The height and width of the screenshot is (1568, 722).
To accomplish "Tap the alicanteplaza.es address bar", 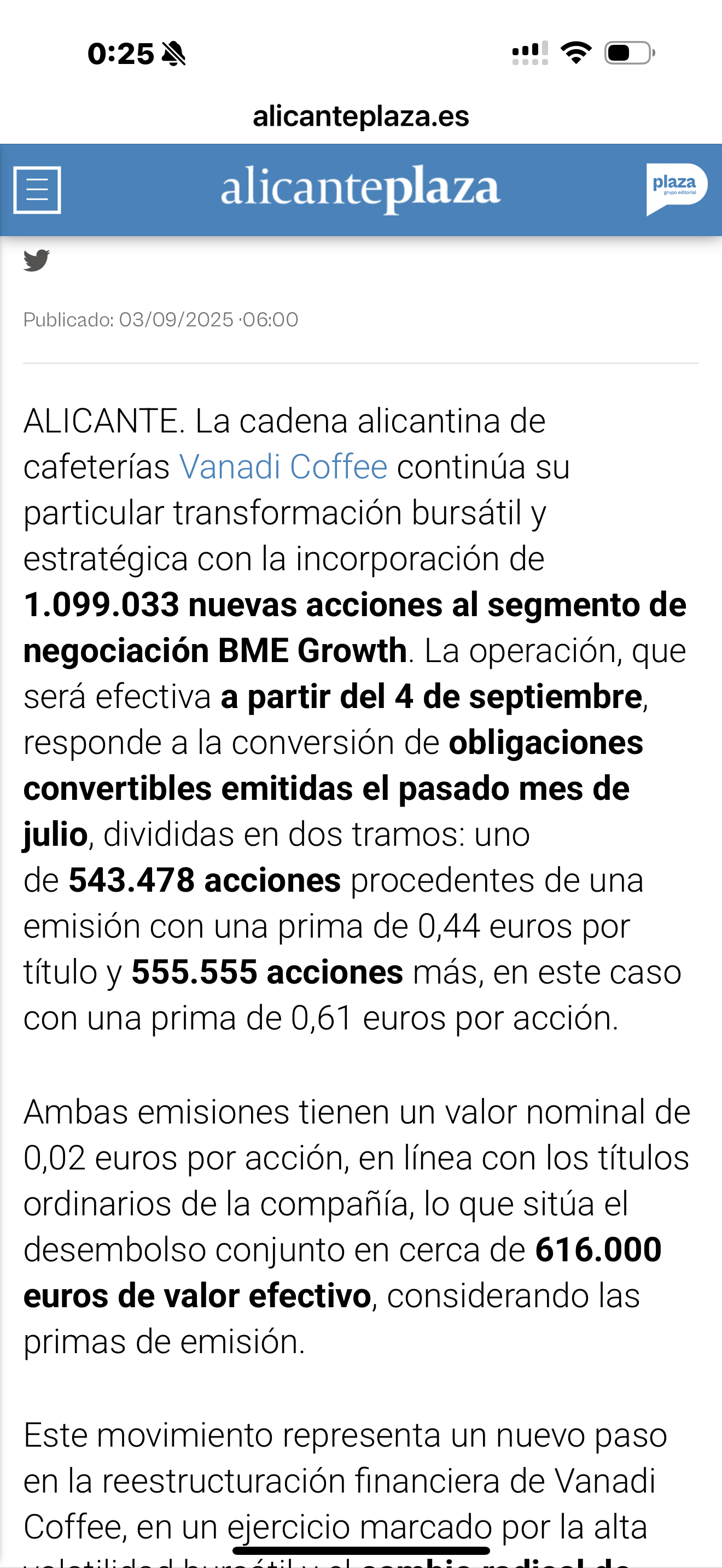I will coord(361,116).
